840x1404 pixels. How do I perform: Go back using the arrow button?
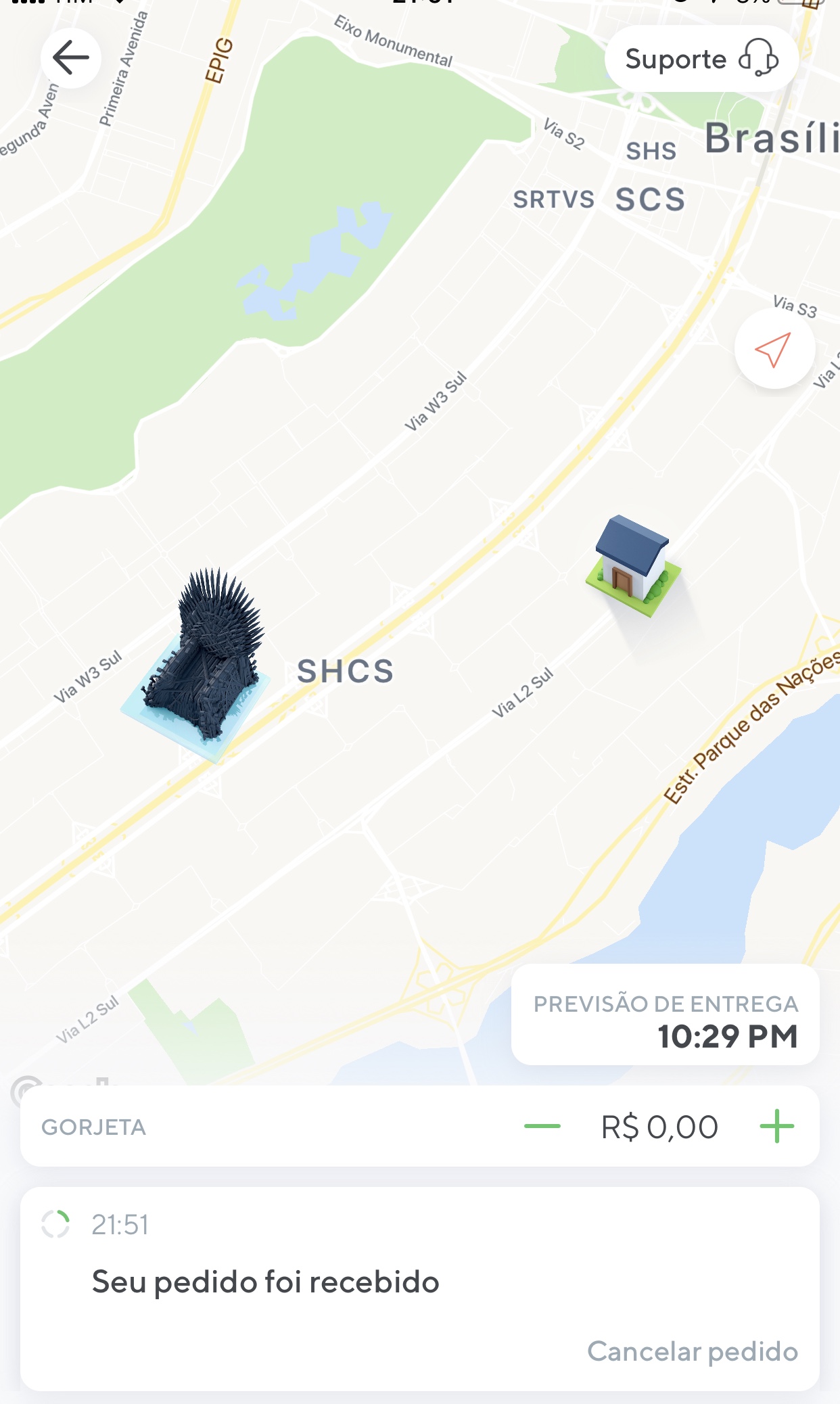71,58
